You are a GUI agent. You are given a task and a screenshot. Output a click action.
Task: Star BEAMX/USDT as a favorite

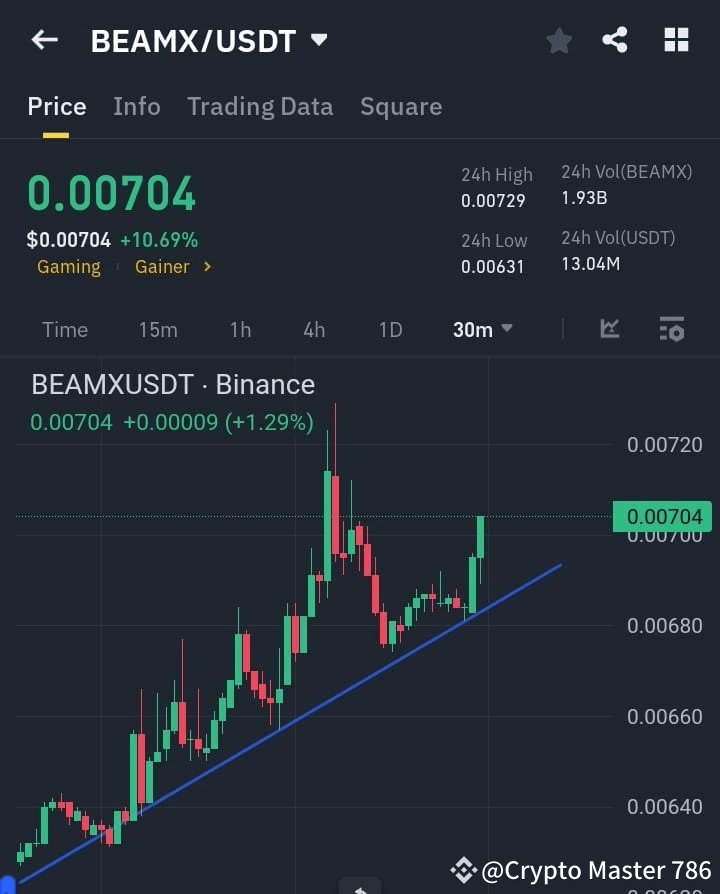[558, 40]
